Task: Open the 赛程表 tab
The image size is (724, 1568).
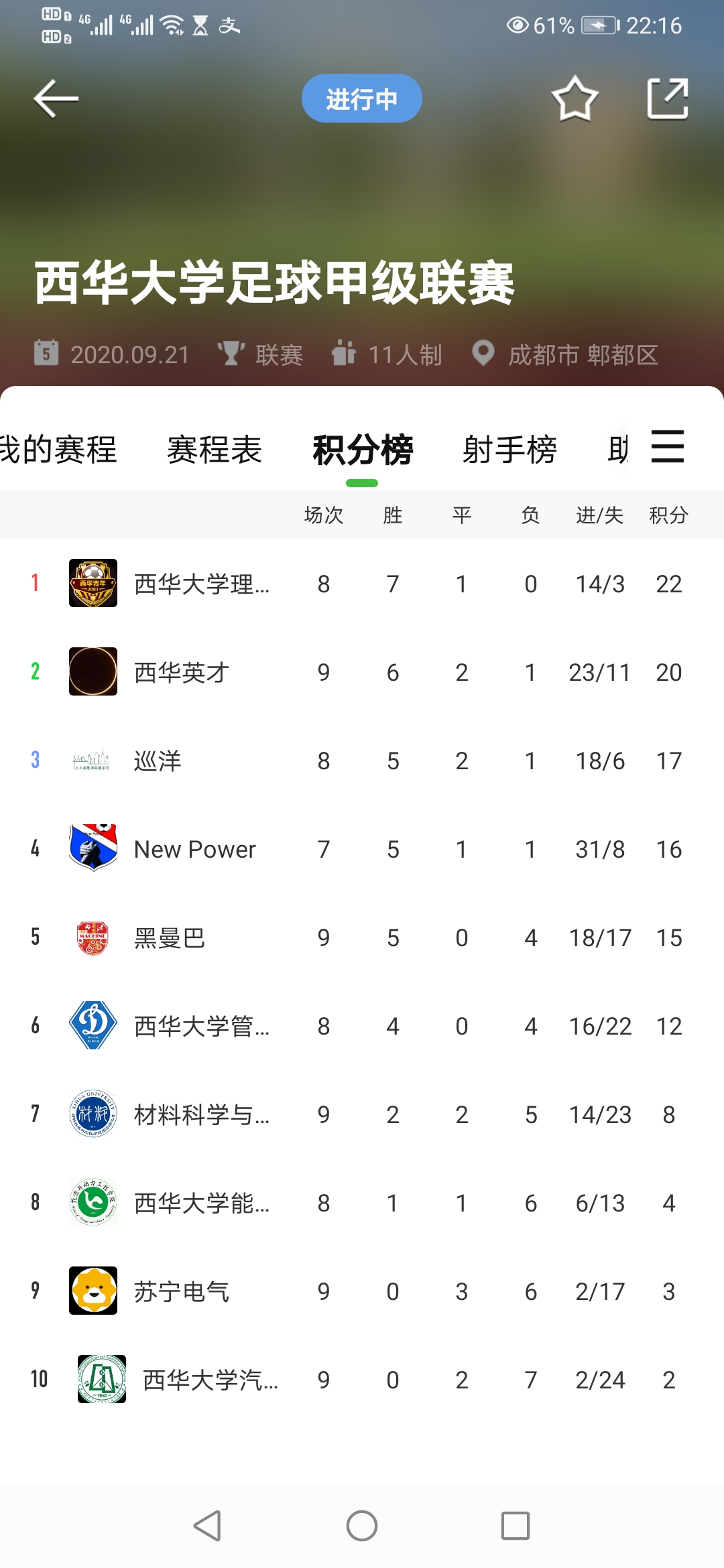Action: click(x=215, y=450)
